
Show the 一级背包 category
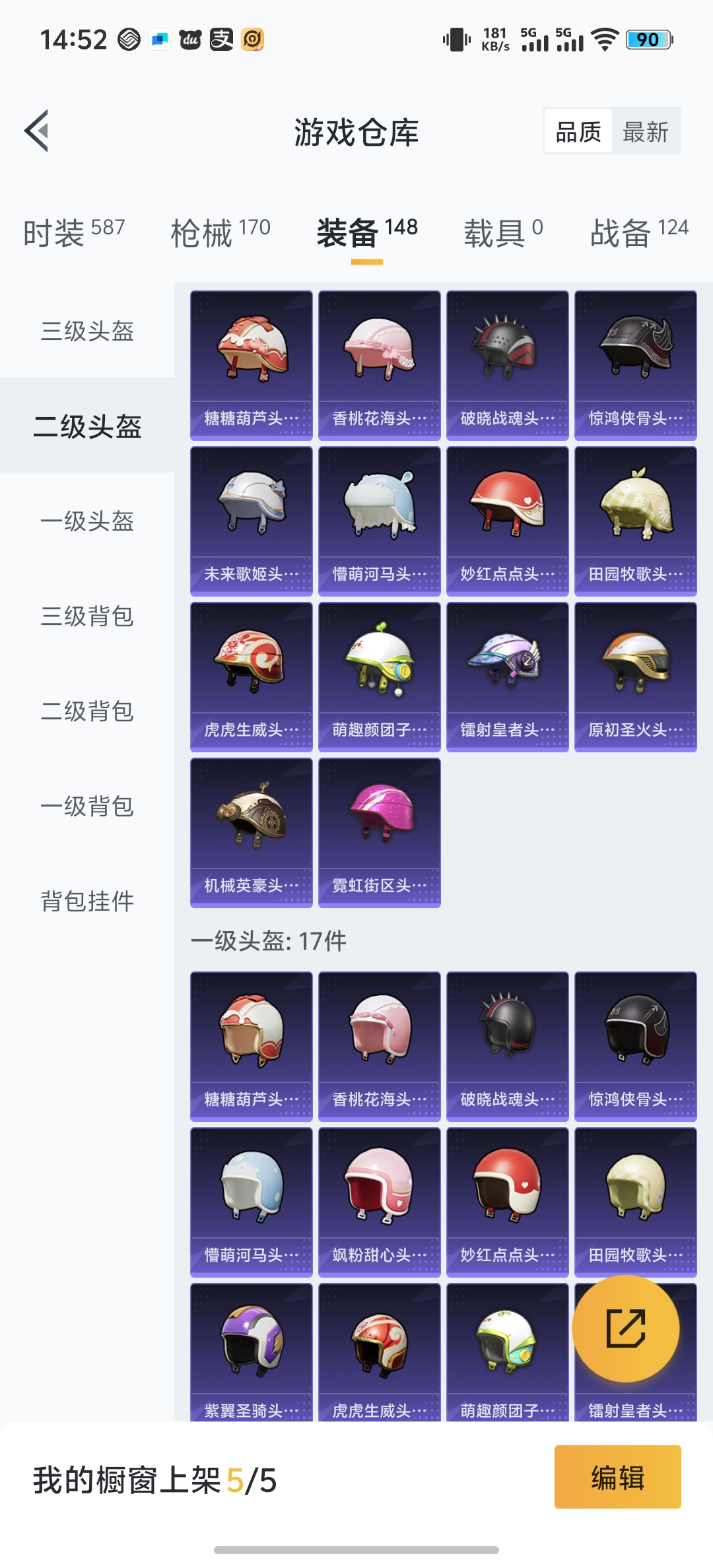[x=87, y=806]
